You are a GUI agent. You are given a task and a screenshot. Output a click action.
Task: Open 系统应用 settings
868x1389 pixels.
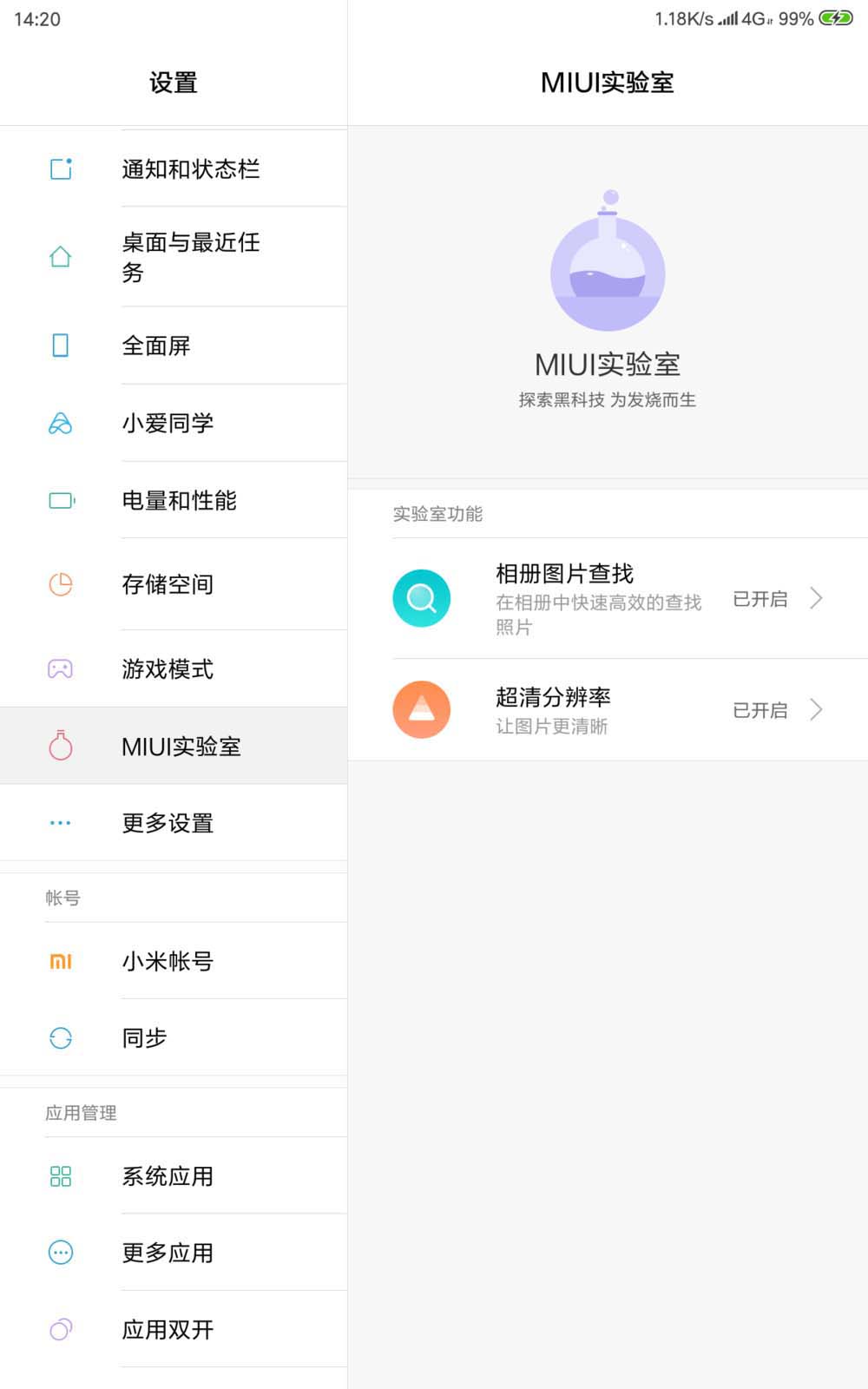click(x=174, y=1176)
